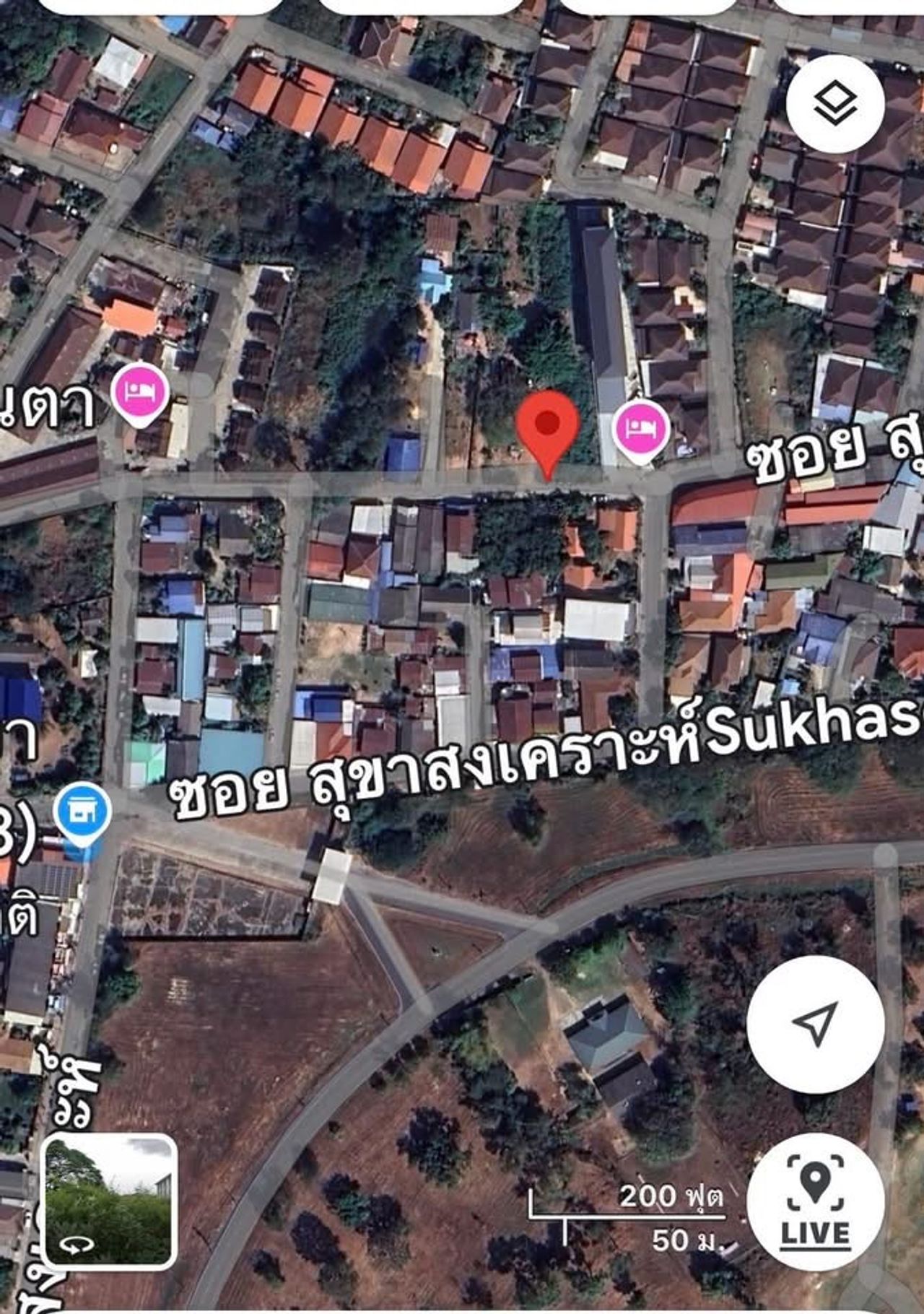Open the hotel marker labeled ending นตา
Image resolution: width=924 pixels, height=1314 pixels.
[141, 393]
